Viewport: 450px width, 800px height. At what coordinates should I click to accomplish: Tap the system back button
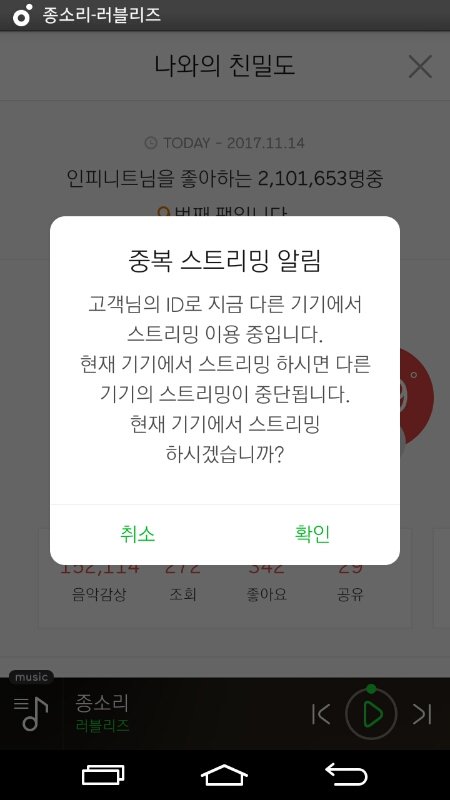[346, 775]
